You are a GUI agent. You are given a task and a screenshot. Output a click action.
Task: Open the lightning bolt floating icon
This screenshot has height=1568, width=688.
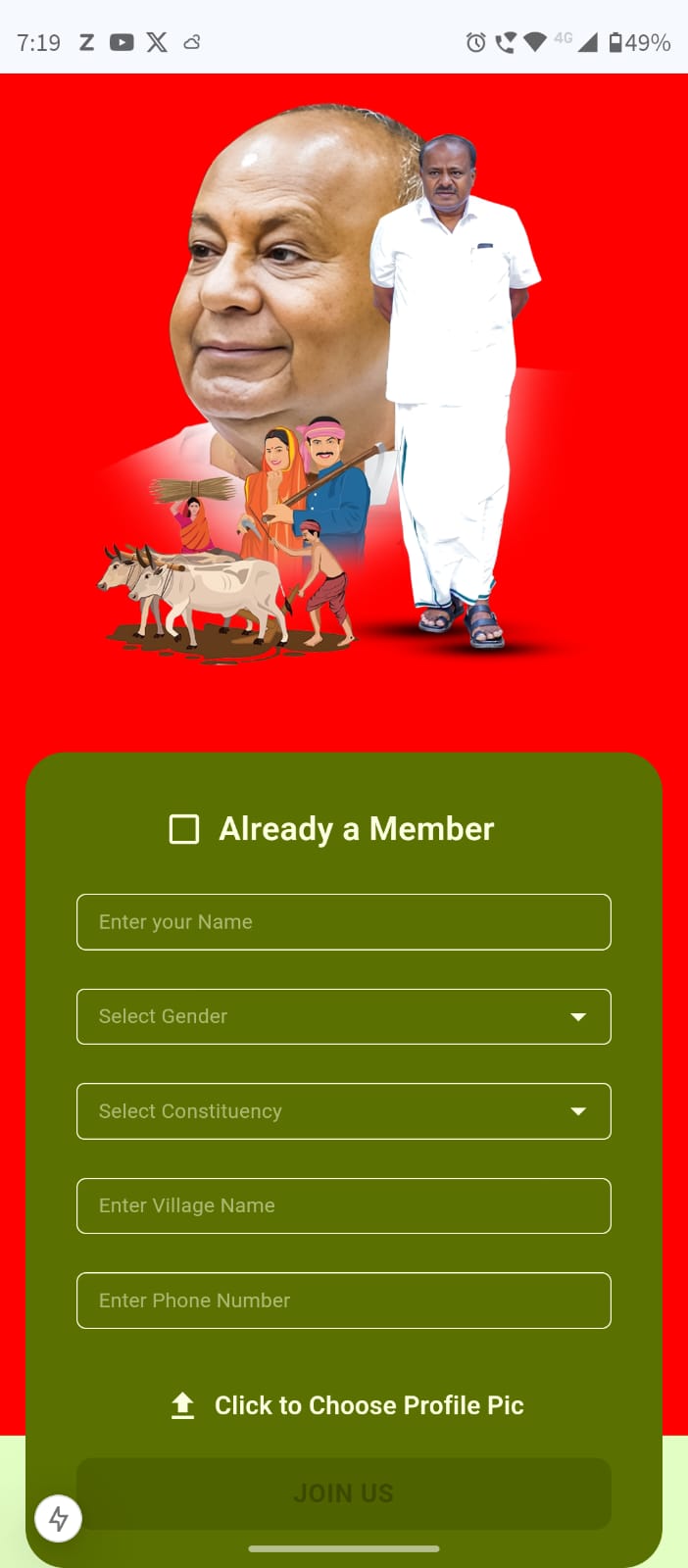[x=59, y=1518]
